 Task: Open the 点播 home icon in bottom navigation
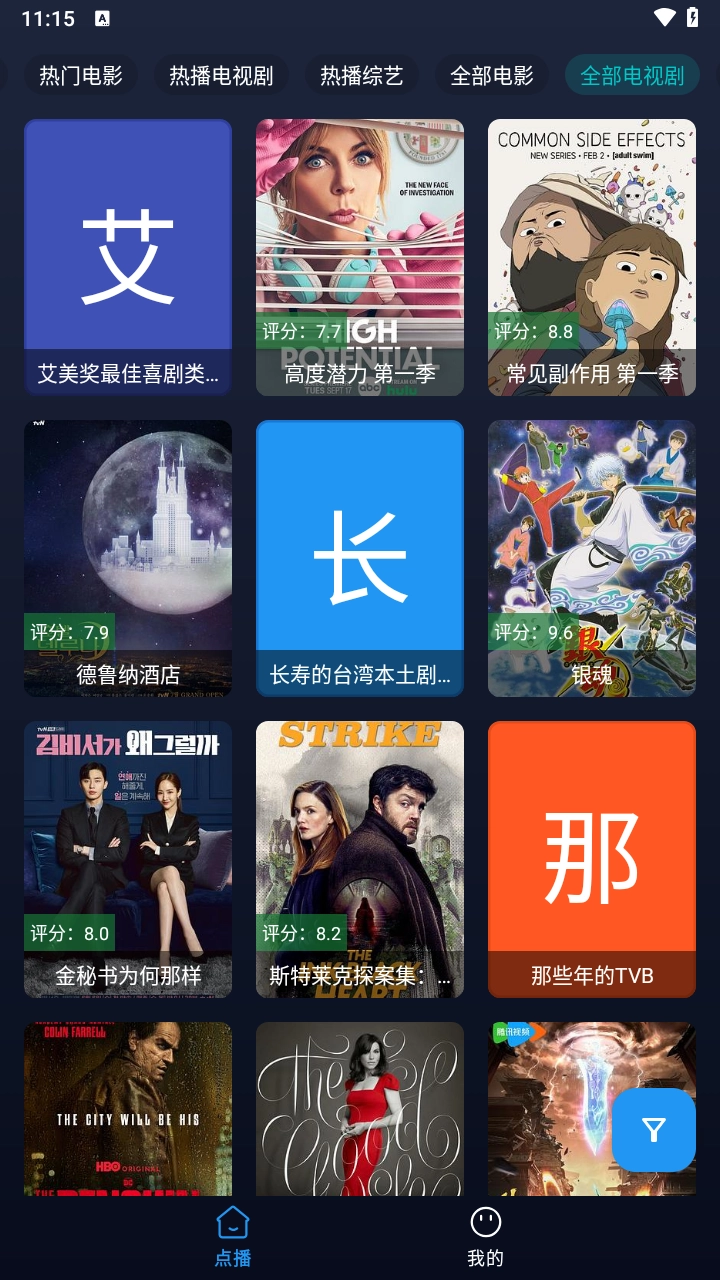(232, 1222)
